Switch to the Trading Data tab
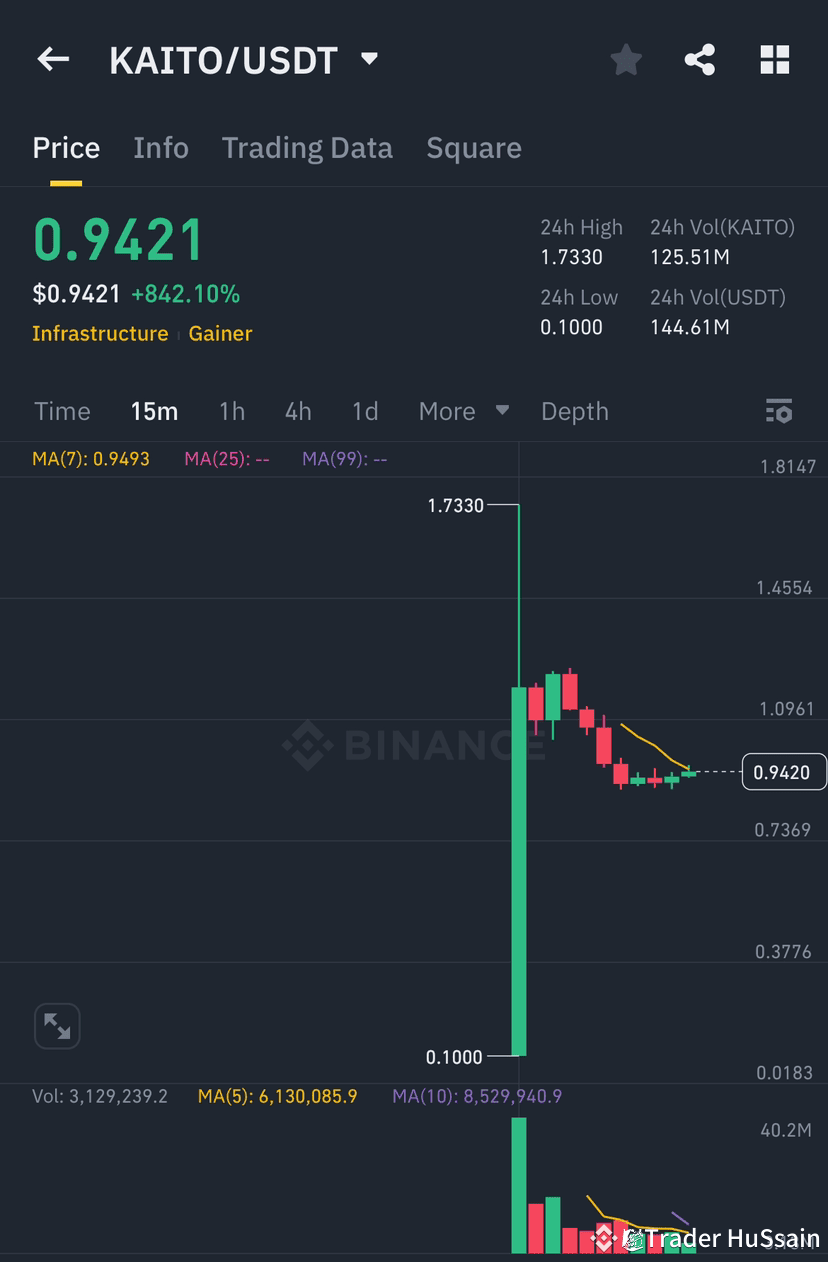 [x=307, y=147]
